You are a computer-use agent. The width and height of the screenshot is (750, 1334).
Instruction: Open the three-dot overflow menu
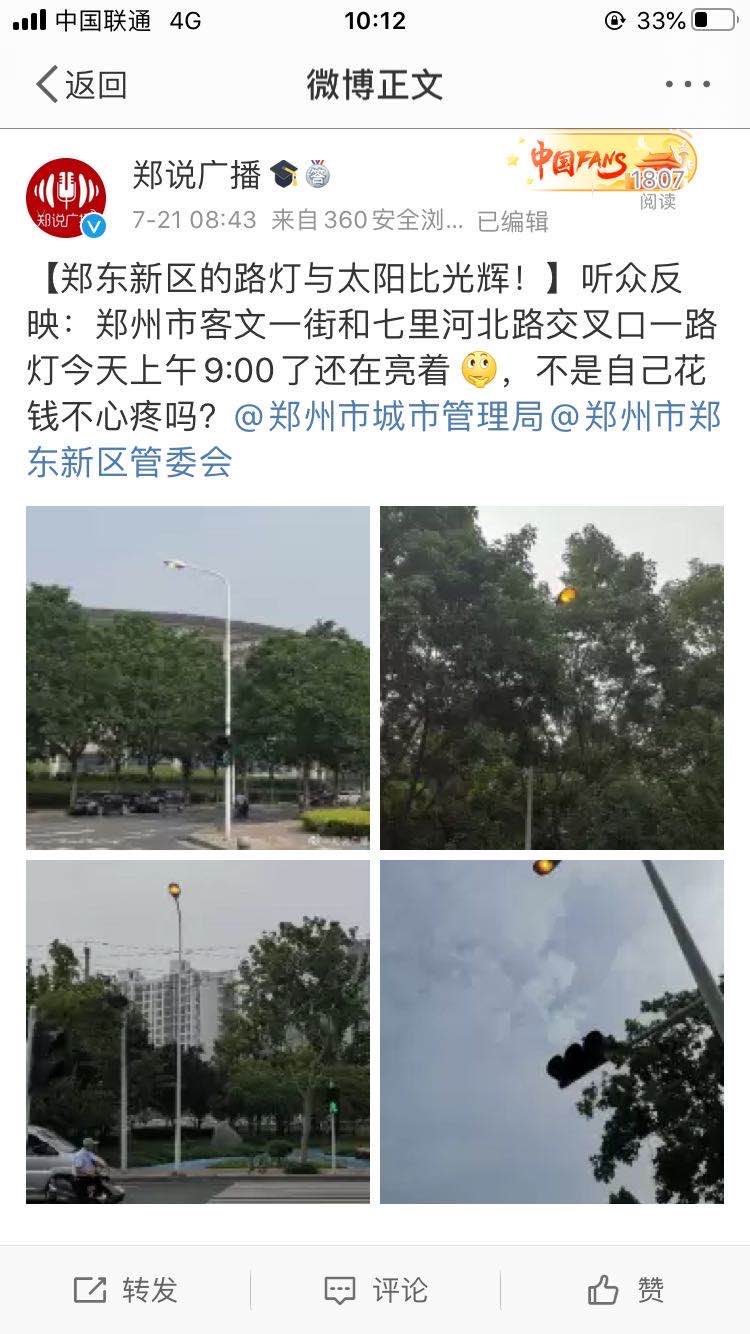coord(687,85)
